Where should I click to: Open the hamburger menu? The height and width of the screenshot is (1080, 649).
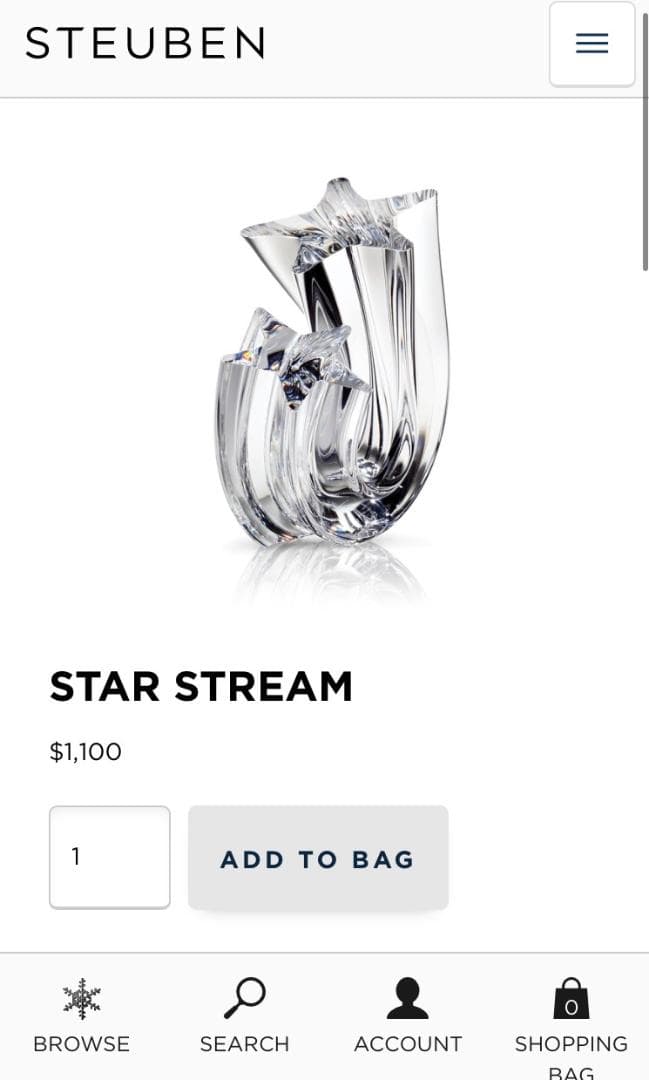click(x=591, y=44)
